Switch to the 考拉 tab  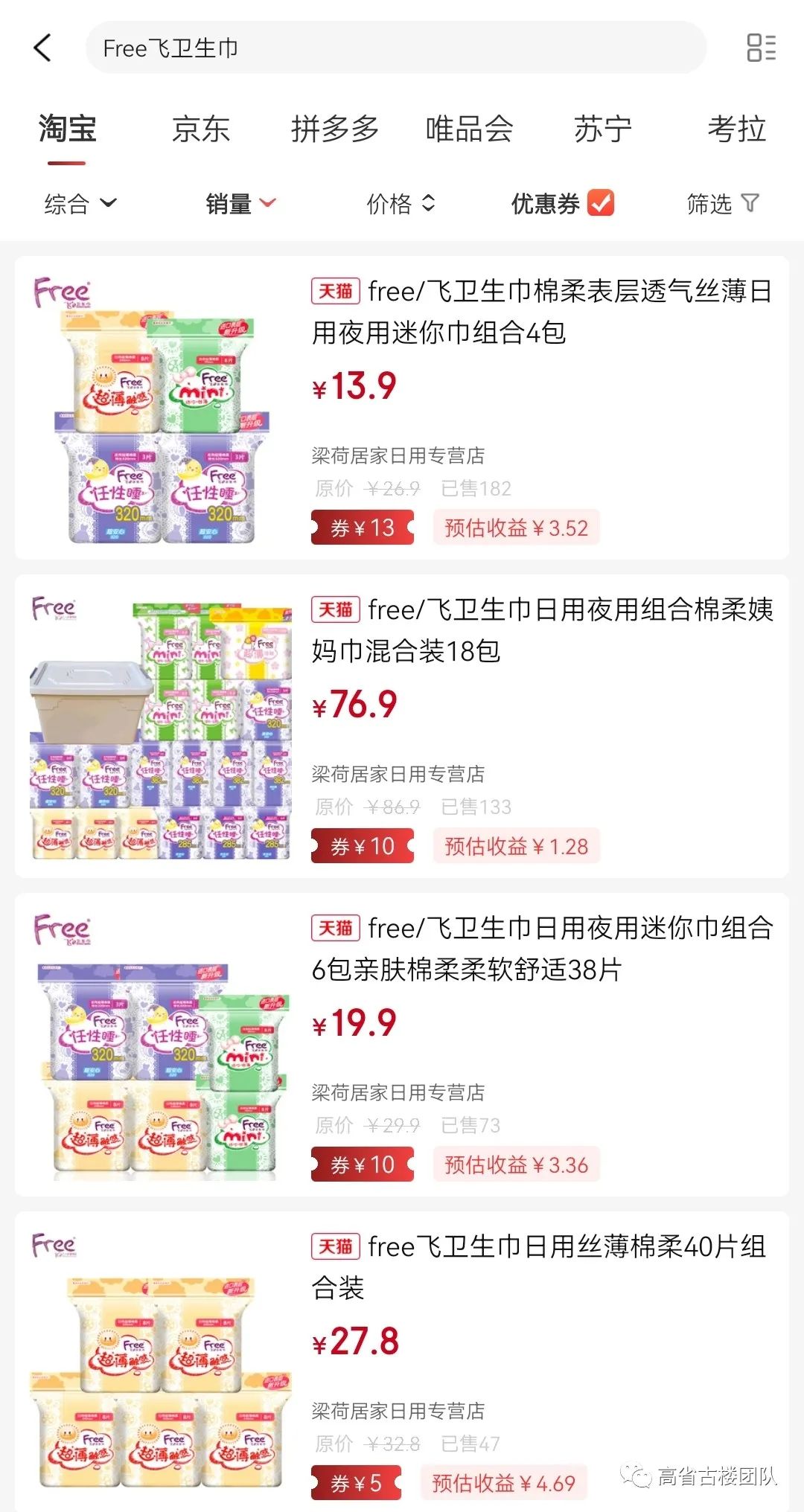(736, 129)
